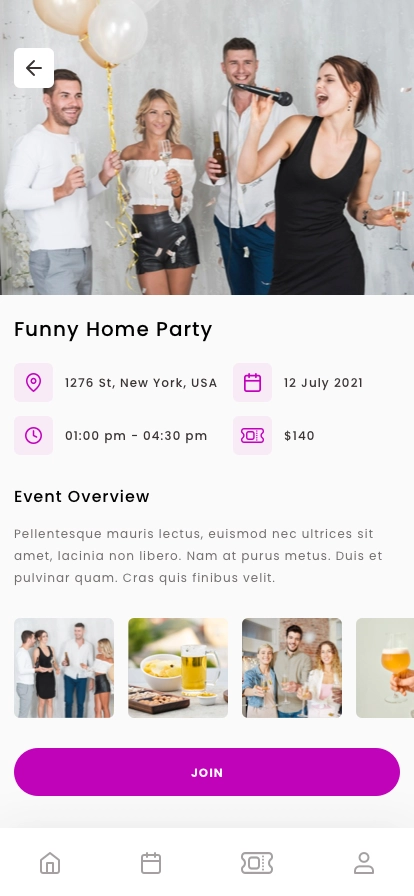This screenshot has width=414, height=896.
Task: Open the home tab in bottom navigation
Action: pyautogui.click(x=50, y=863)
